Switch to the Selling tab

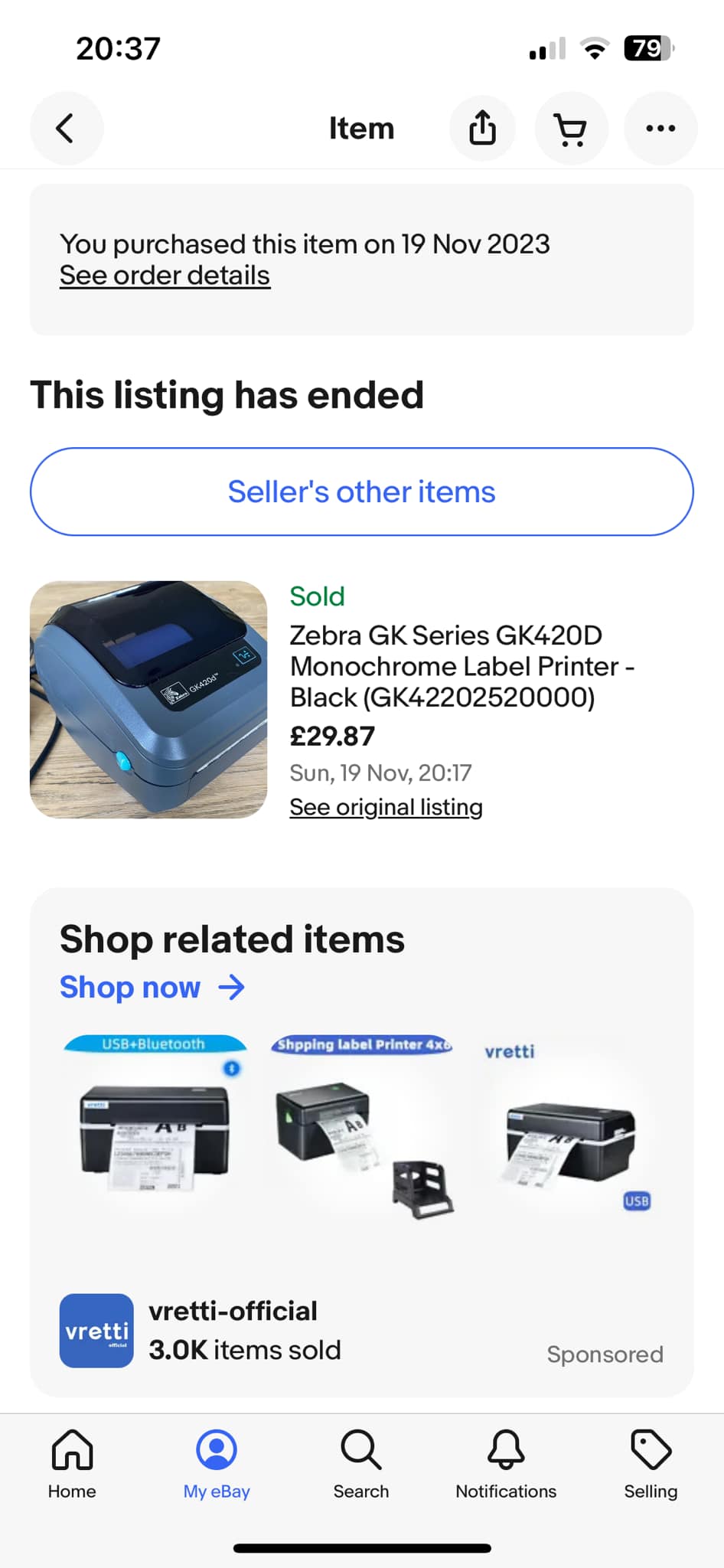[651, 1464]
